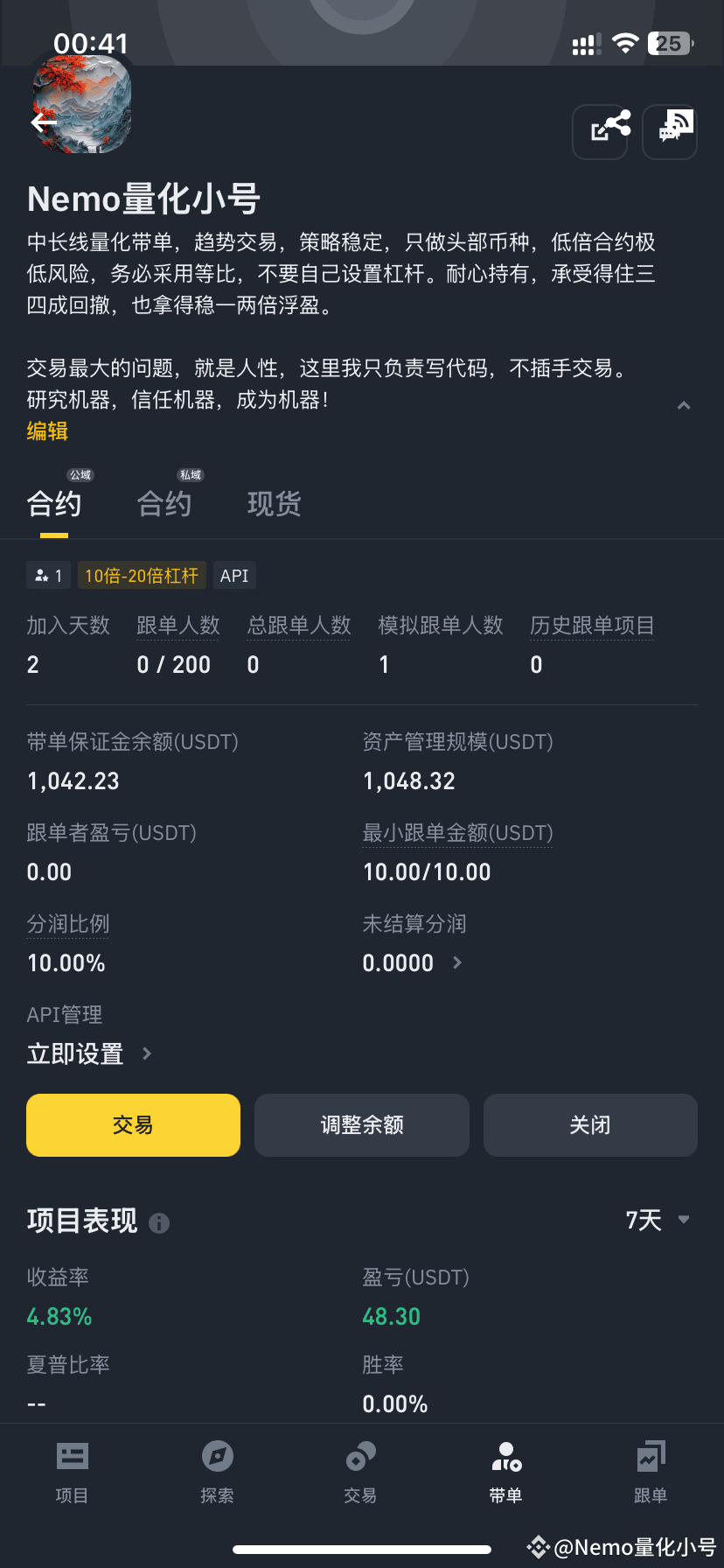Screen dimensions: 724x1568
Task: Select the private 合约 tab
Action: [x=164, y=504]
